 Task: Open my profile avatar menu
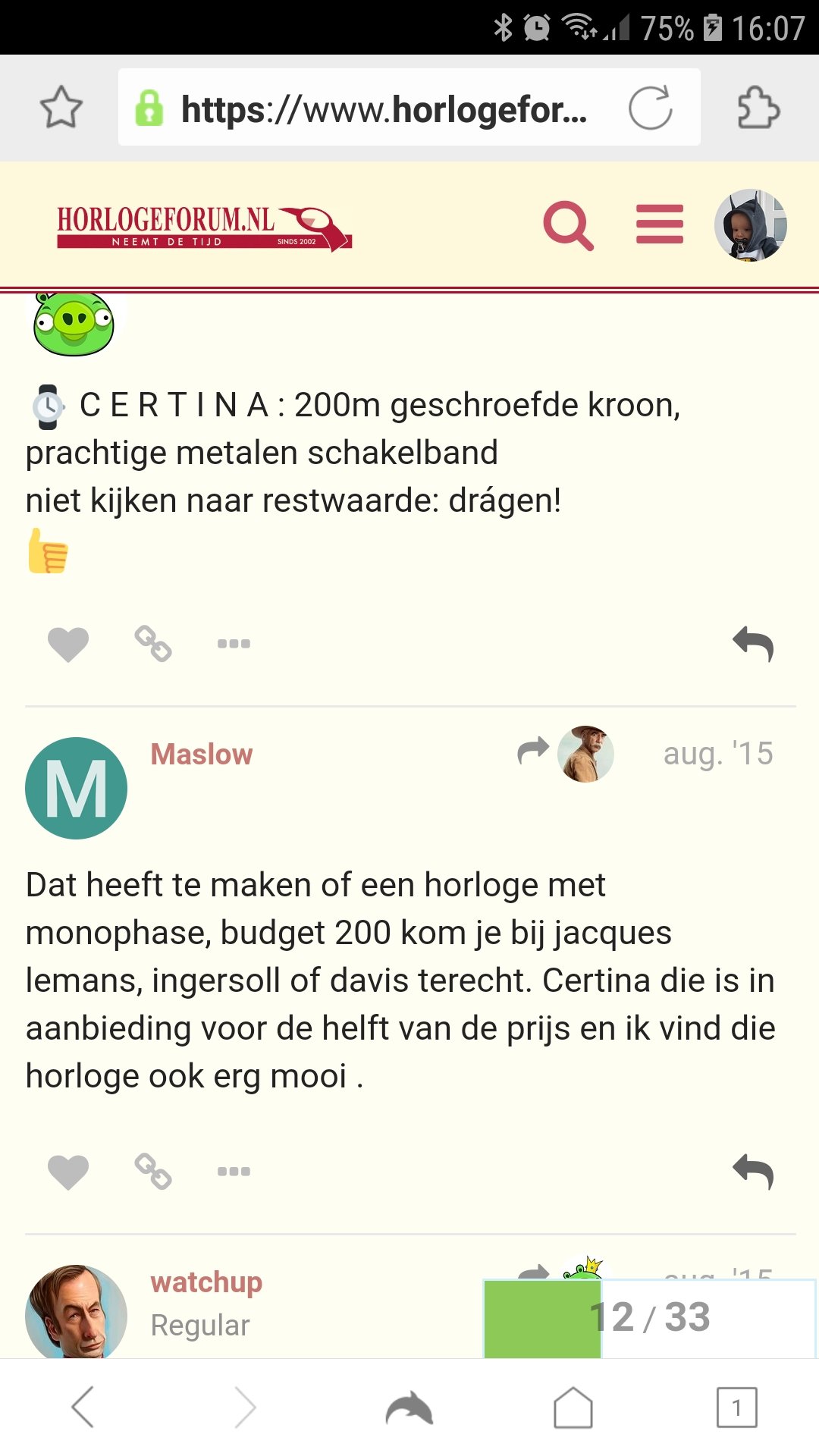pos(751,225)
